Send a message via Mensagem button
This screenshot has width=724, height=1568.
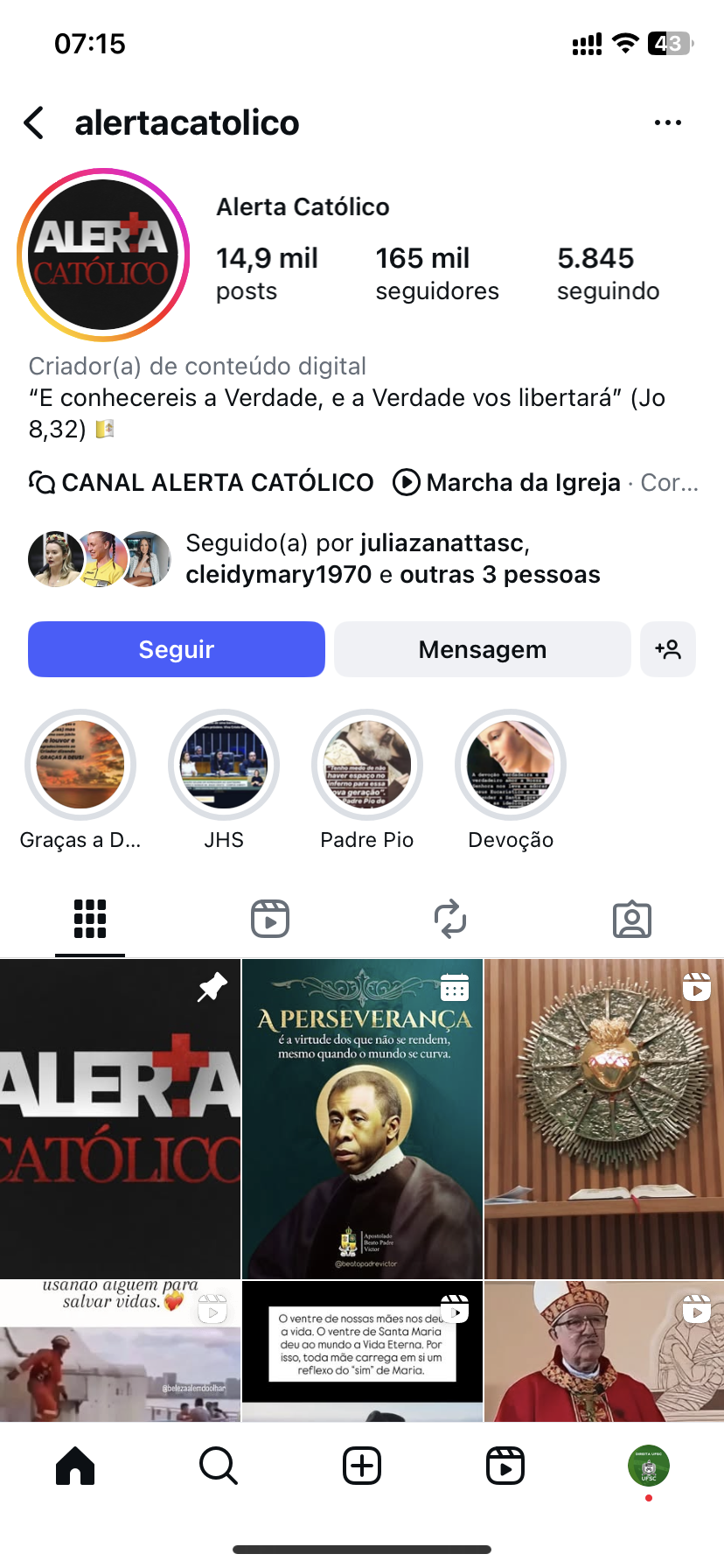482,649
